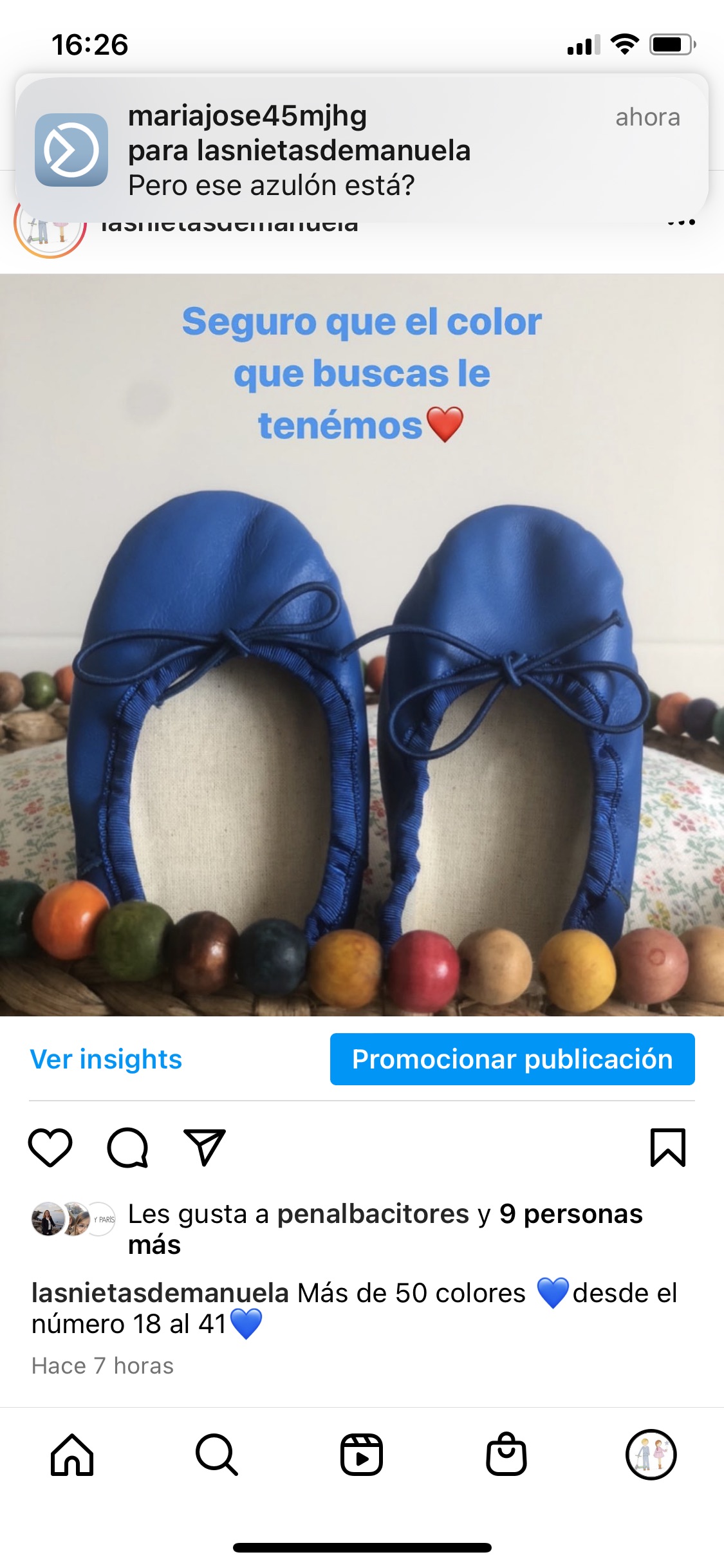Screen dimensions: 724x1568
Task: Share the post via paper plane icon
Action: pos(205,1147)
